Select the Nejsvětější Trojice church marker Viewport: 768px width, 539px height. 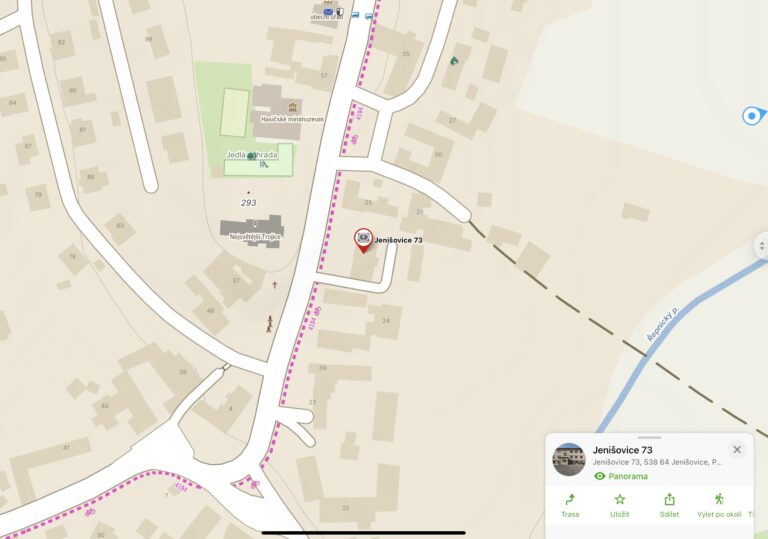pos(256,226)
